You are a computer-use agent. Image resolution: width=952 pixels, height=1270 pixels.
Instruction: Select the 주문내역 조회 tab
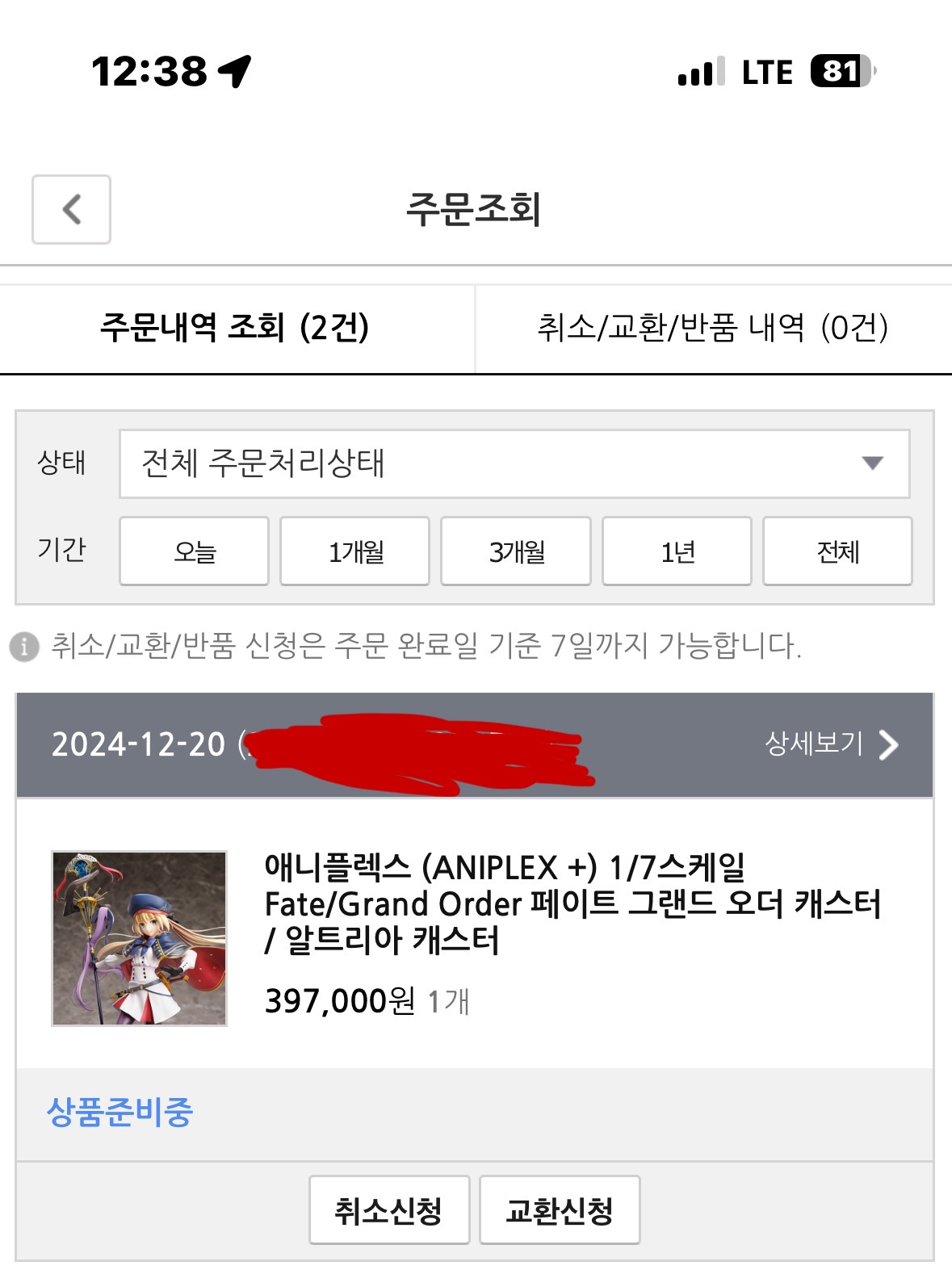coord(235,328)
